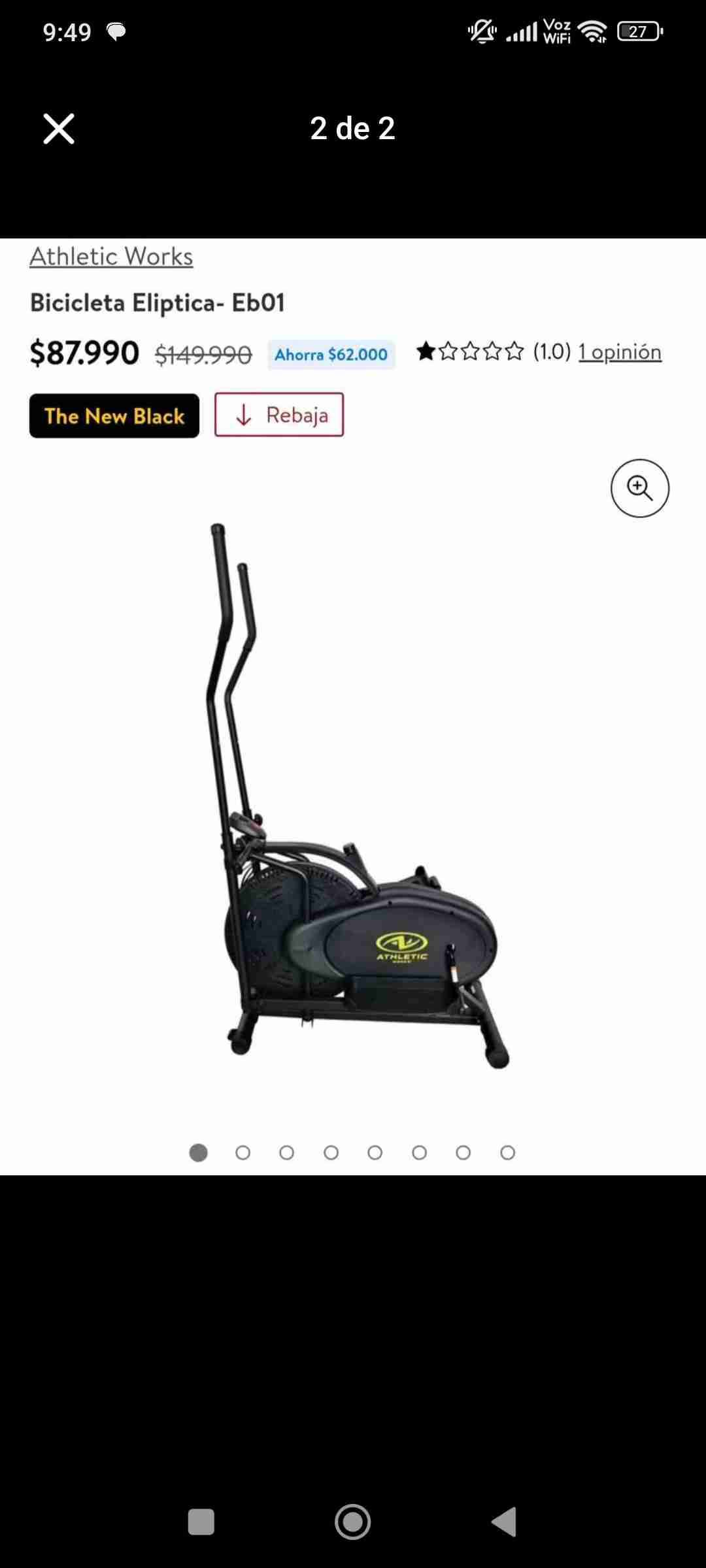Close the image viewer

(x=59, y=128)
